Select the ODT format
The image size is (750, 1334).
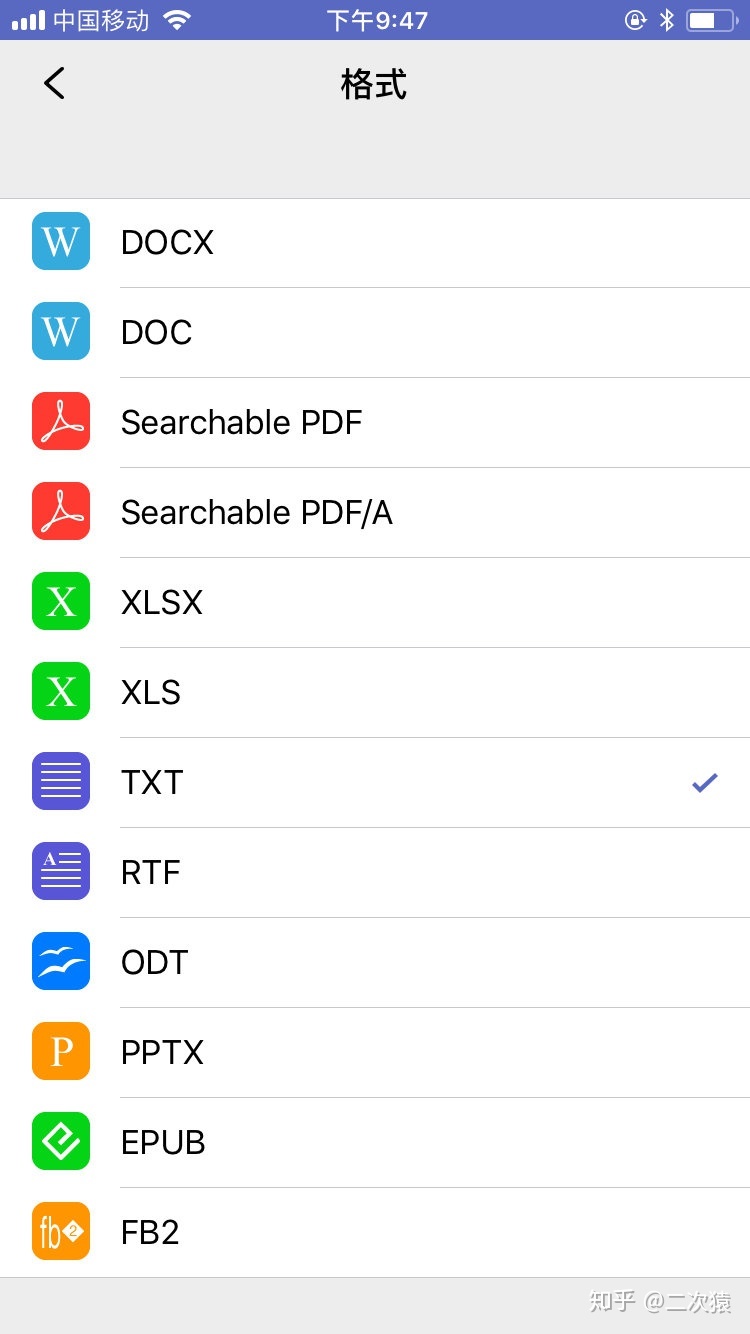(375, 963)
